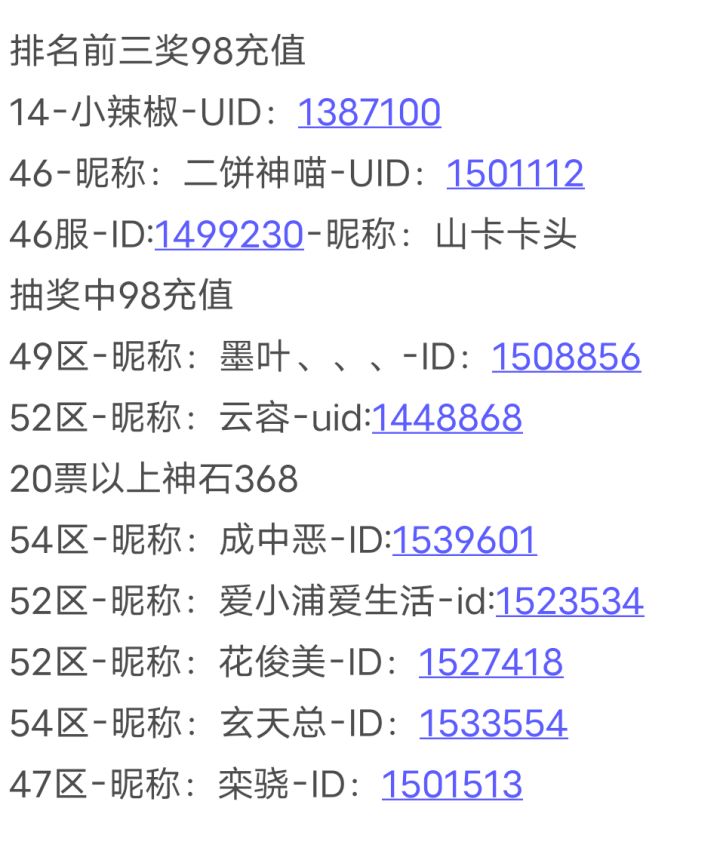This screenshot has height=860, width=720.
Task: Open the linked ID 1533554
Action: click(x=493, y=723)
